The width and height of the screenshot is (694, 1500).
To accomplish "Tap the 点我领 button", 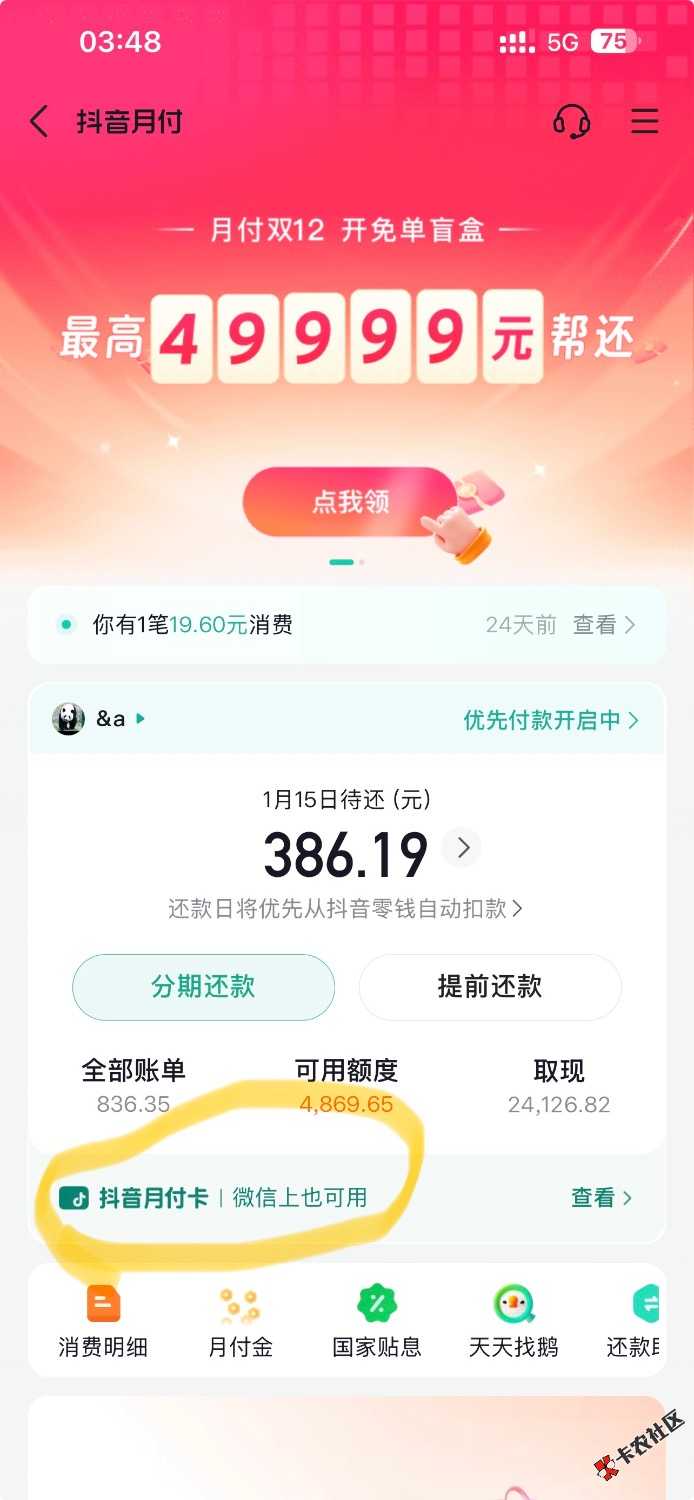I will [350, 501].
